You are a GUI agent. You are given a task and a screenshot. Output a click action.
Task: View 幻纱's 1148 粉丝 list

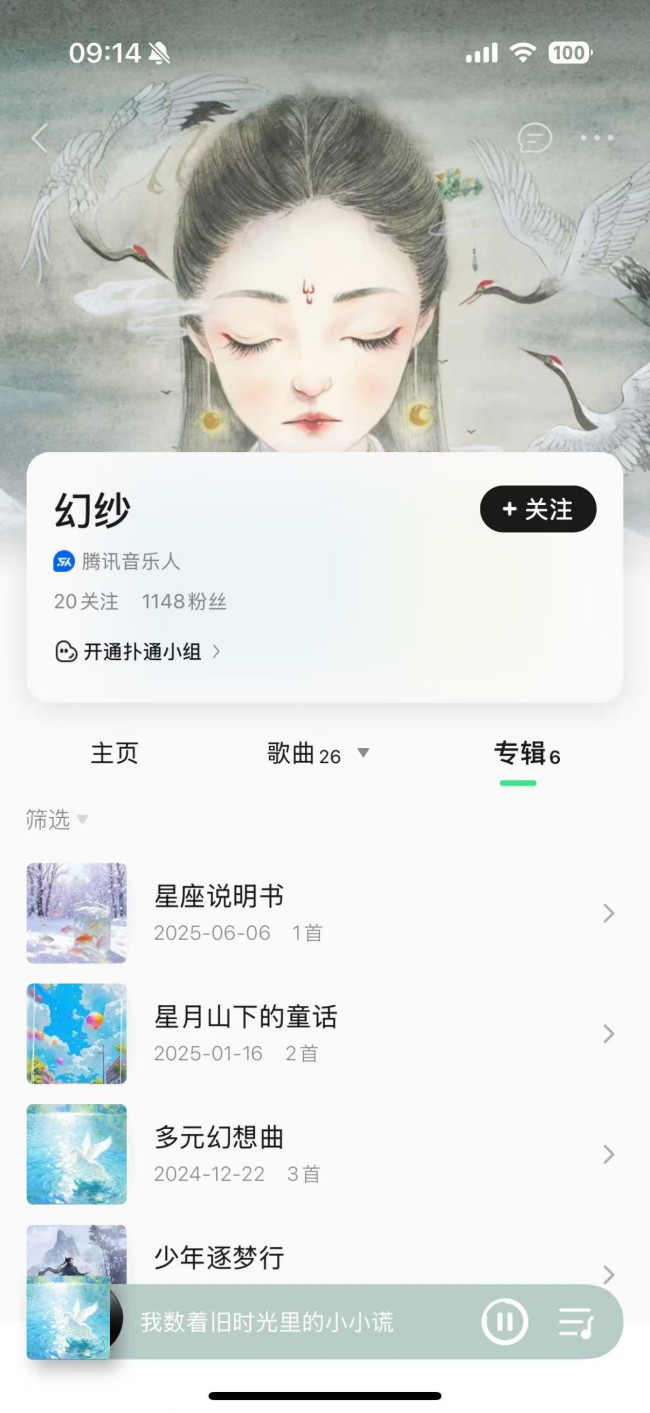click(x=184, y=602)
